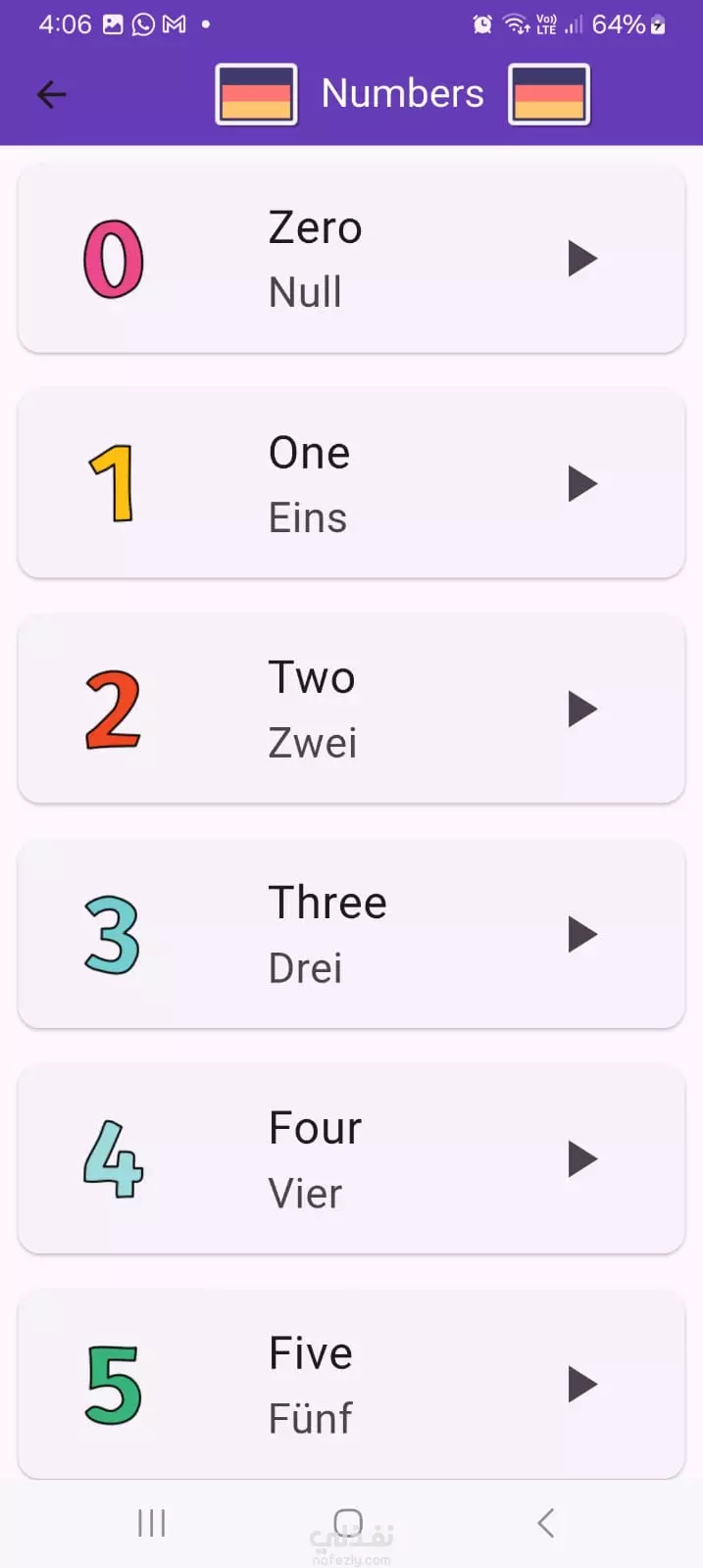Tap the system home button
The image size is (703, 1568).
coord(348,1523)
